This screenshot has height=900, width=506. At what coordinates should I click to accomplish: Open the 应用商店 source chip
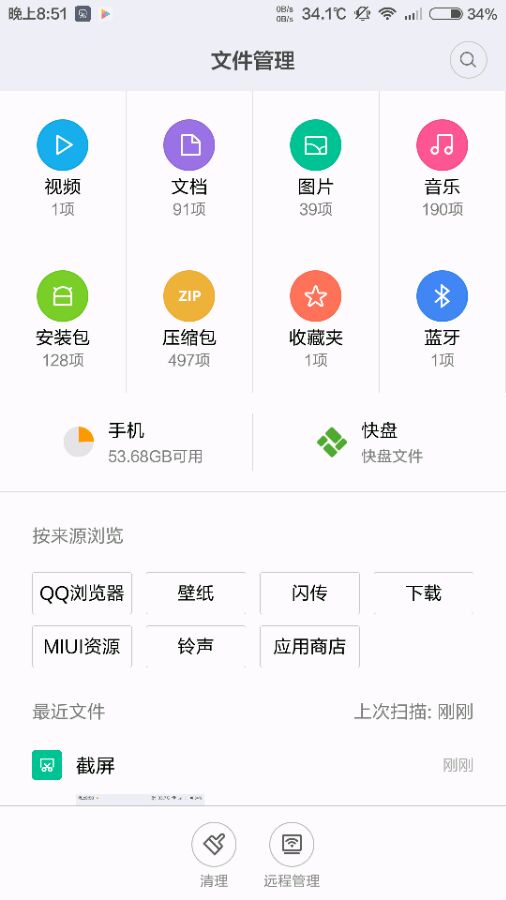(310, 646)
